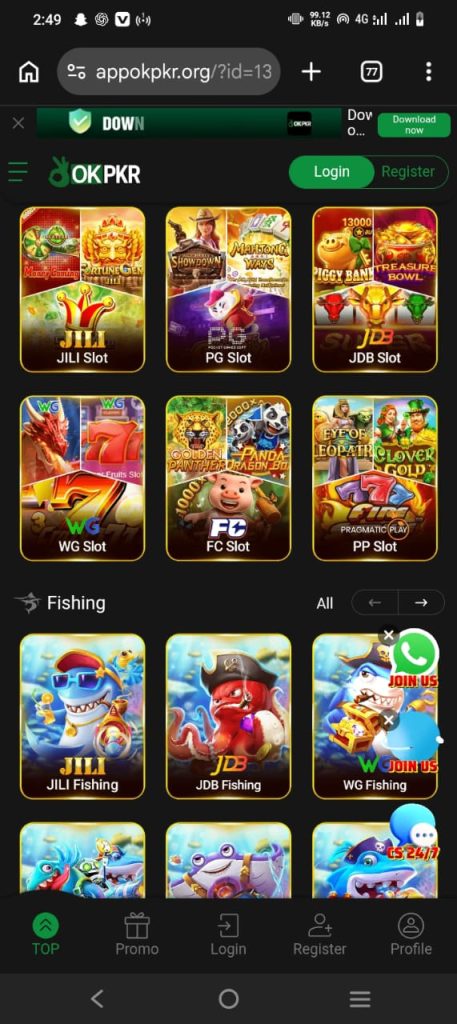Open the FC Slot game tile
Screen dimensions: 457x1024
(228, 478)
